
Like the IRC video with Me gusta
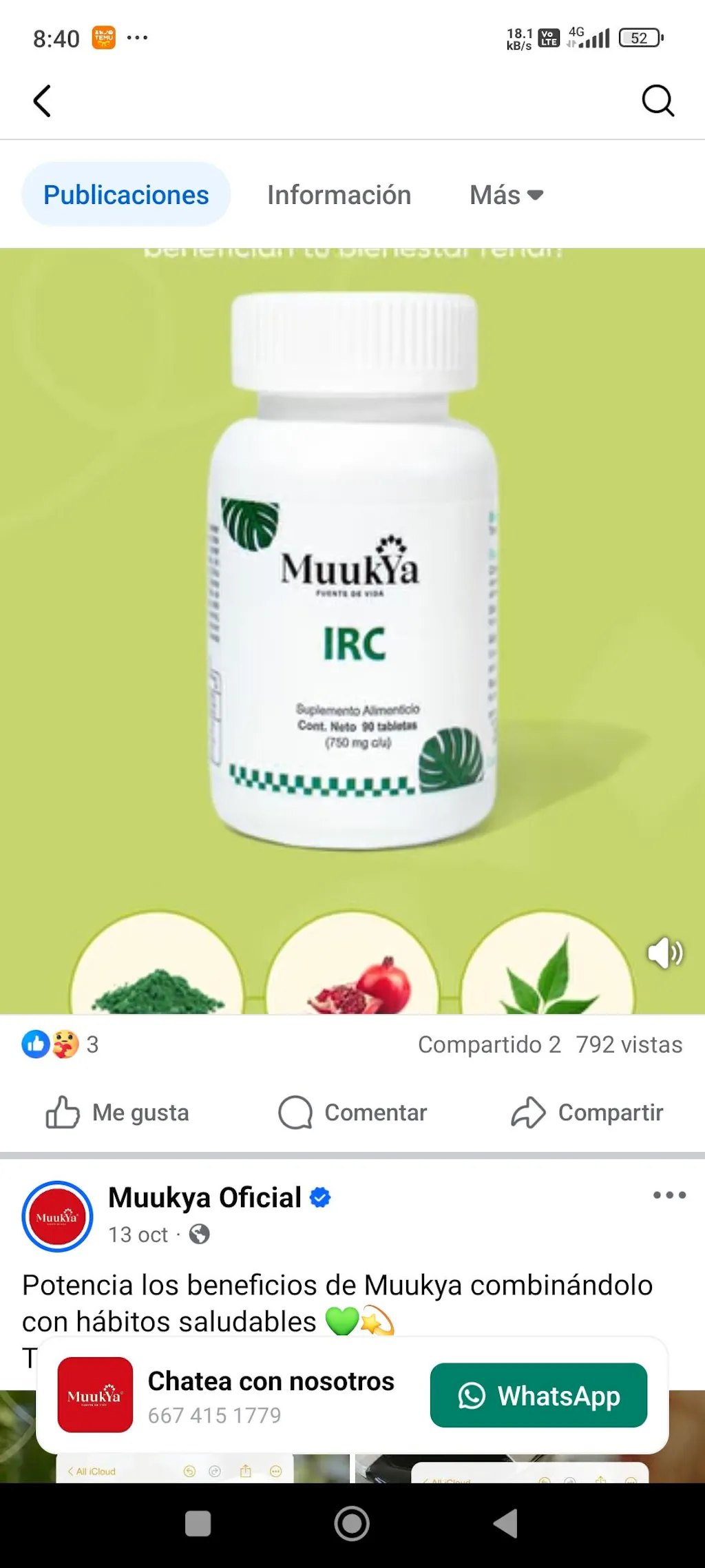tap(118, 1113)
